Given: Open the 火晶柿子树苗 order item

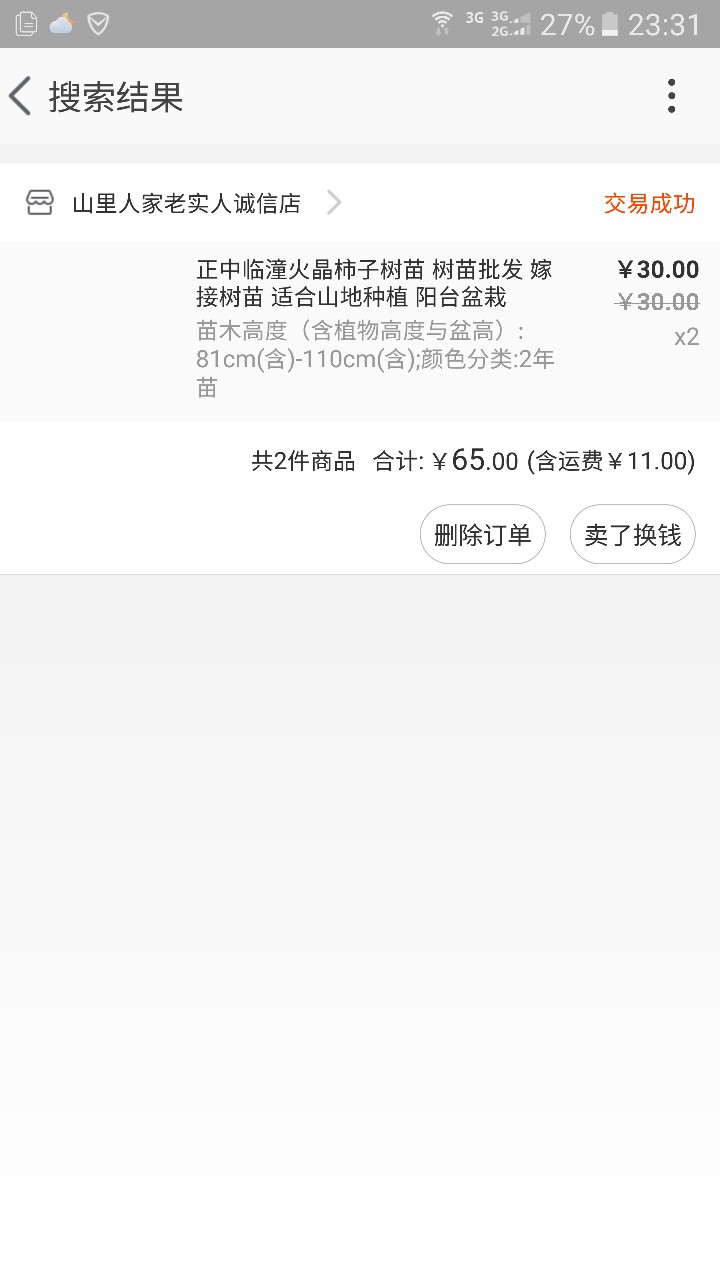Looking at the screenshot, I should click(374, 331).
